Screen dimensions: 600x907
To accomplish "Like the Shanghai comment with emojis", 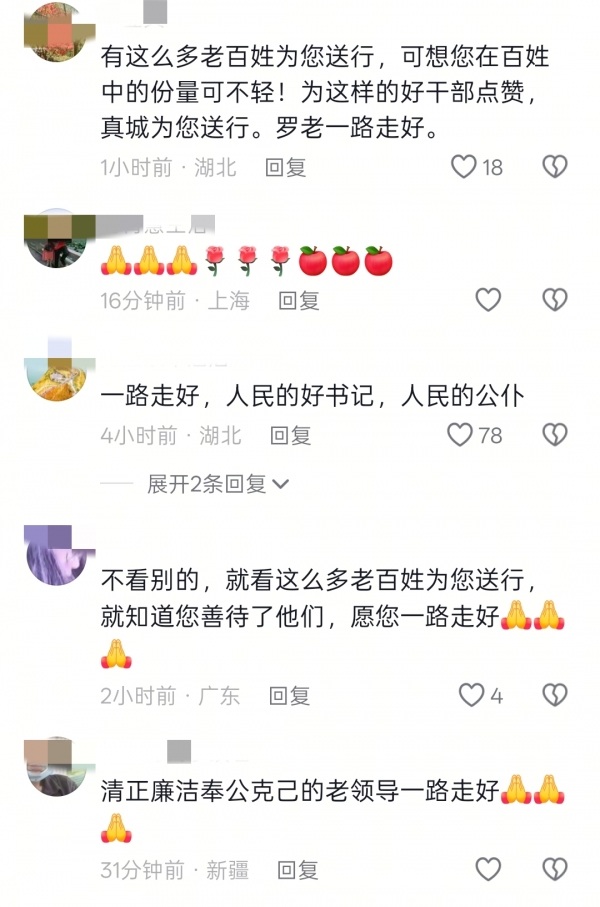I will click(487, 299).
